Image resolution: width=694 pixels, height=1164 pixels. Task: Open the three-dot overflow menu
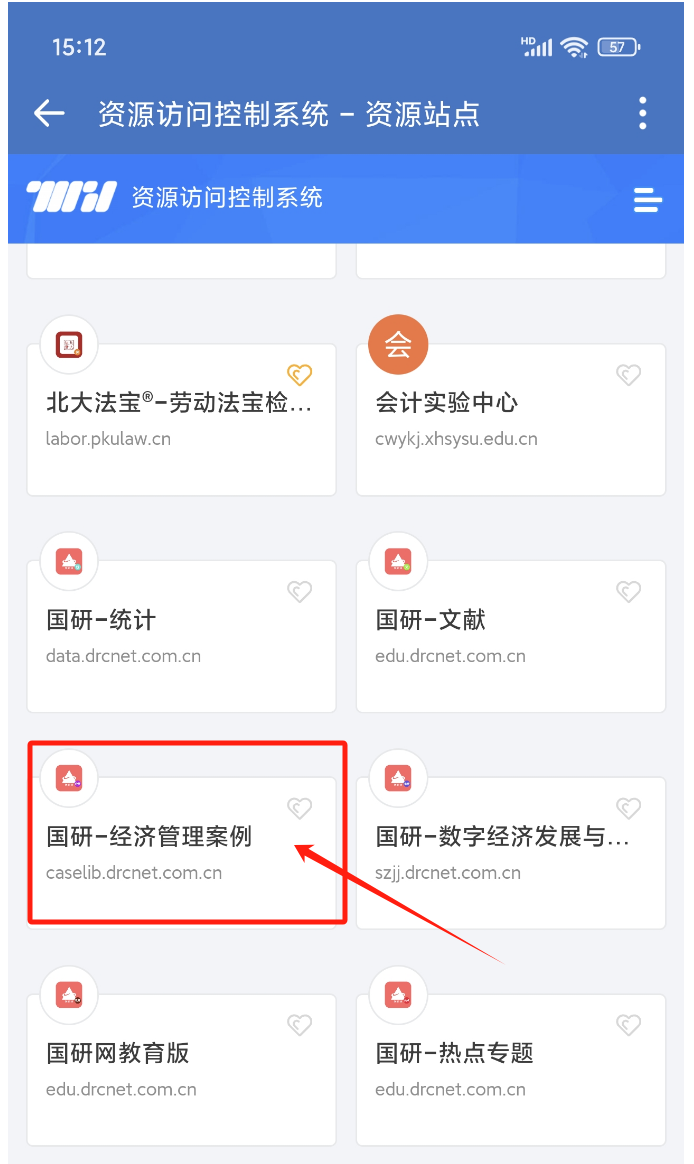pos(643,114)
